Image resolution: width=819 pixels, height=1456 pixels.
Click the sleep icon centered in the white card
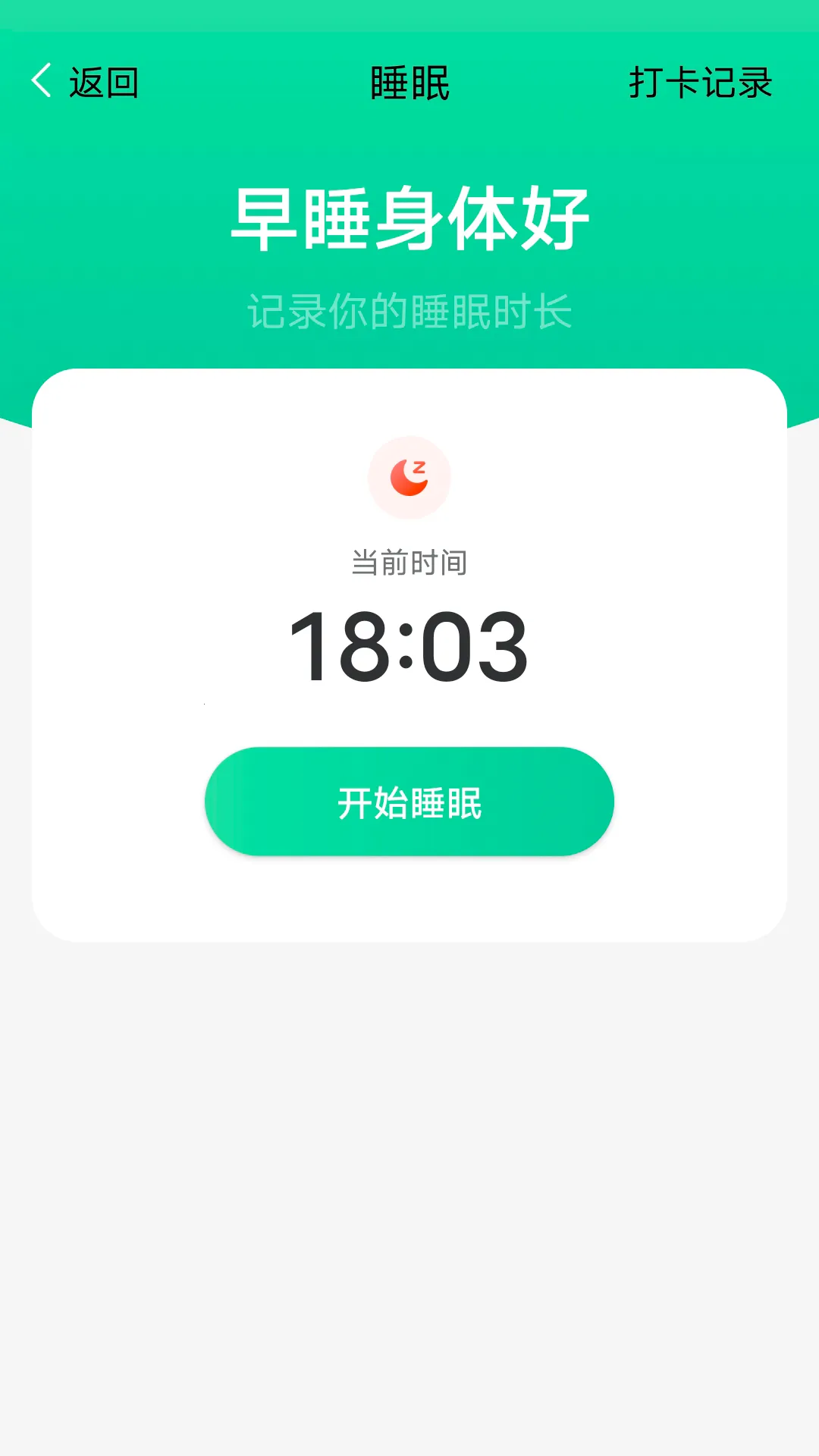[409, 476]
